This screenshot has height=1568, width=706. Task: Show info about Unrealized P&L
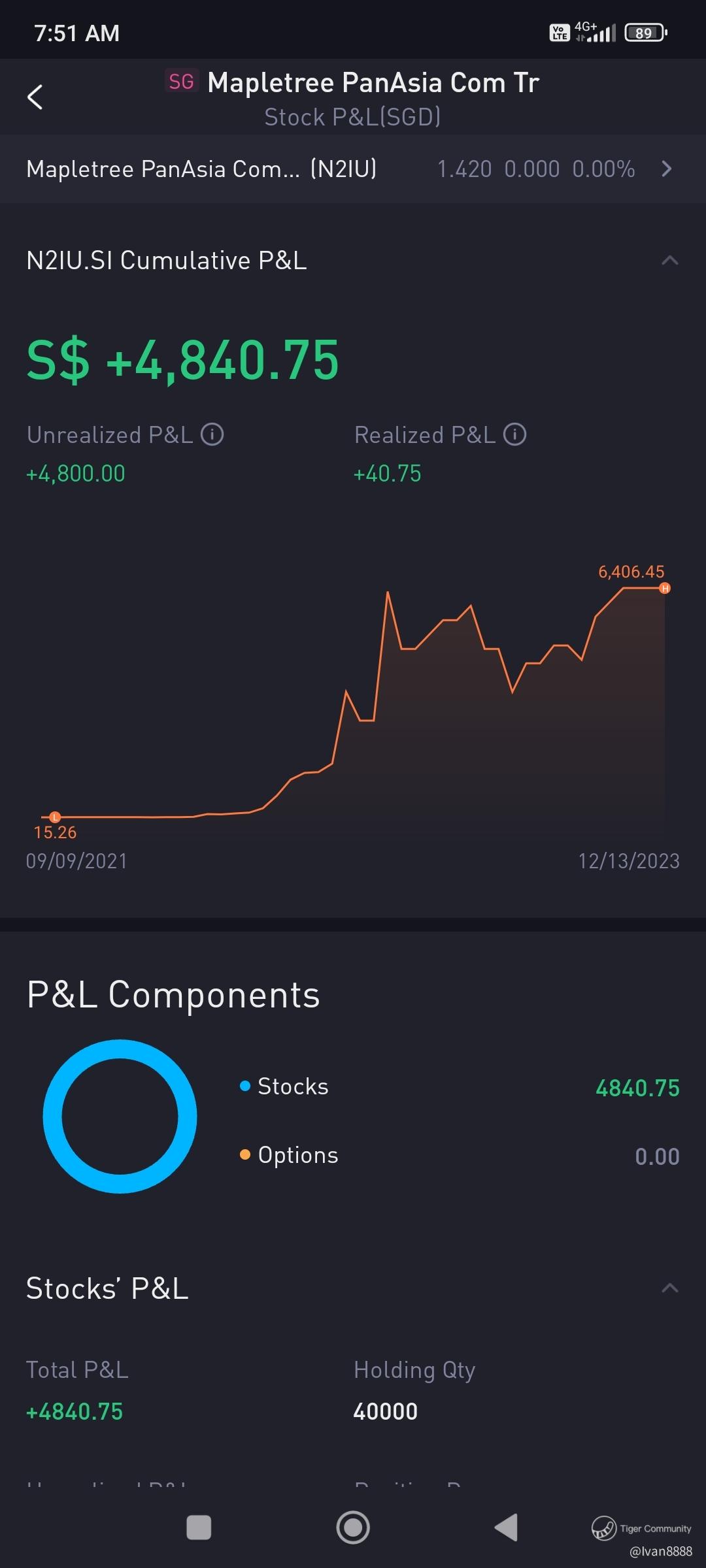(x=212, y=434)
